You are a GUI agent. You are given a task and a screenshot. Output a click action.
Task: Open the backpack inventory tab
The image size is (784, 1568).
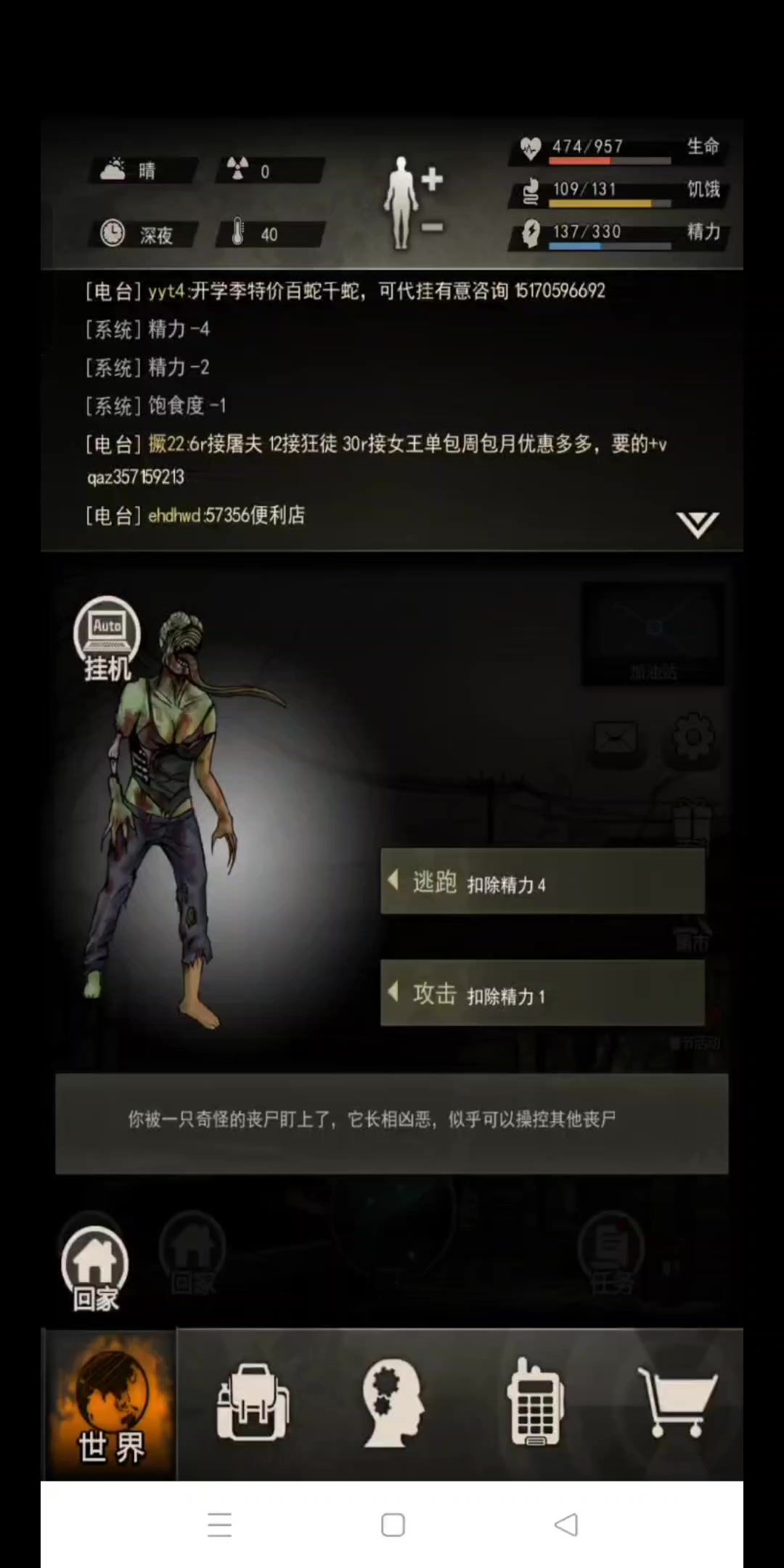(x=253, y=1403)
